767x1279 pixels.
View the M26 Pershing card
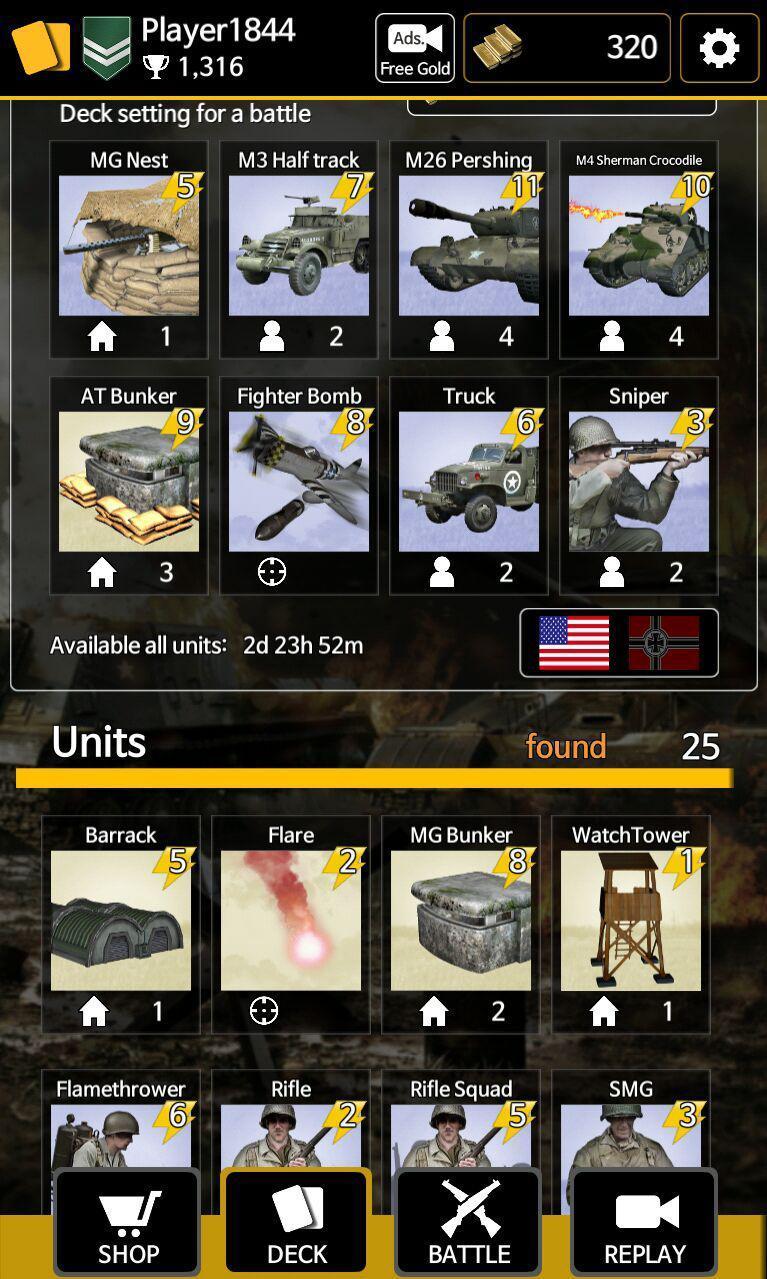tap(469, 248)
